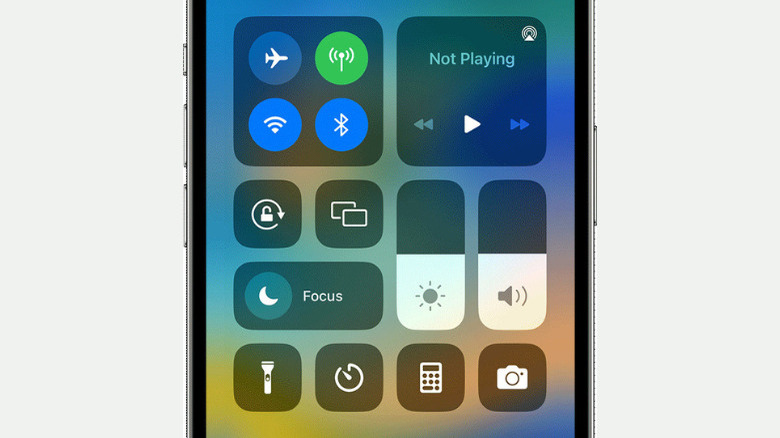This screenshot has height=438, width=780.
Task: Toggle Portrait Orientation Lock
Action: [267, 214]
